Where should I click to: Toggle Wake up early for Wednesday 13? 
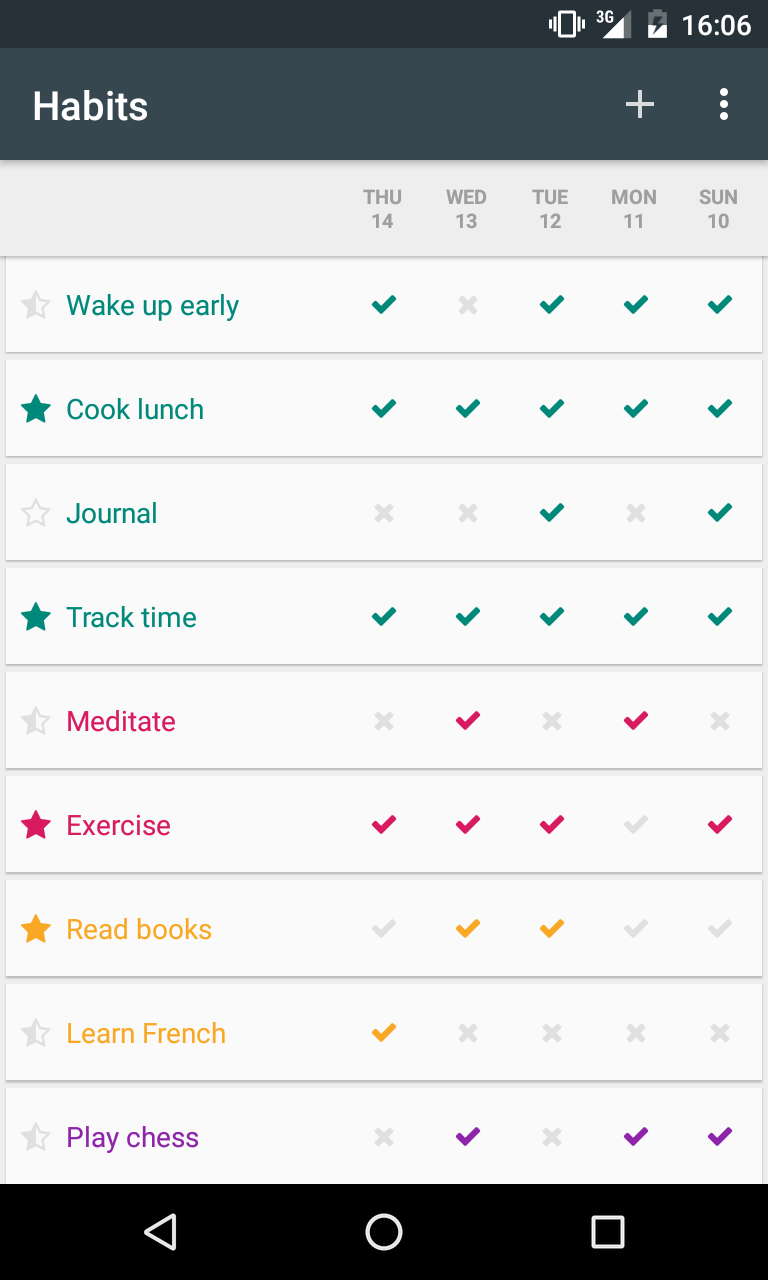[468, 305]
